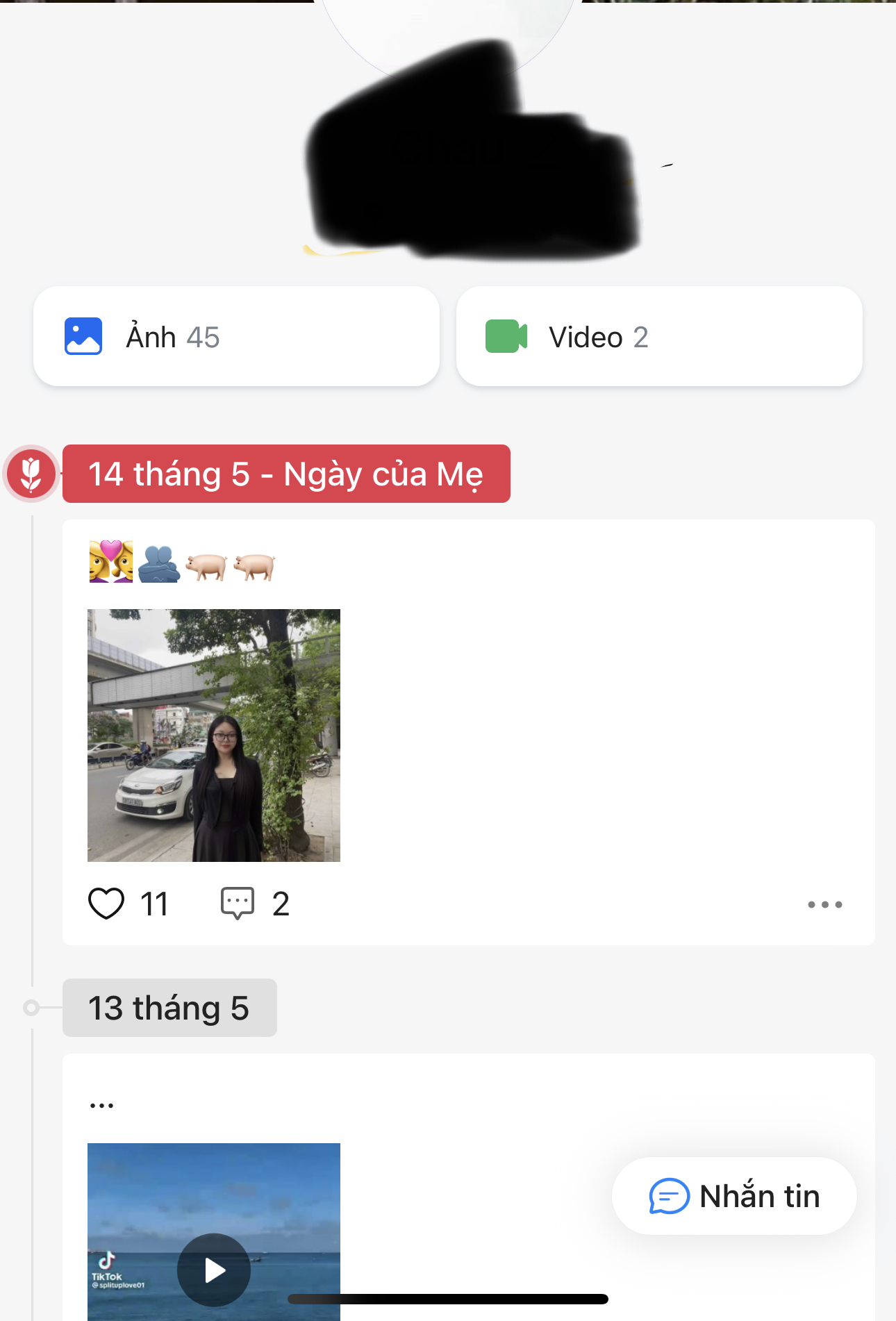This screenshot has width=896, height=1321.
Task: Open the Video 2 album
Action: coord(658,337)
